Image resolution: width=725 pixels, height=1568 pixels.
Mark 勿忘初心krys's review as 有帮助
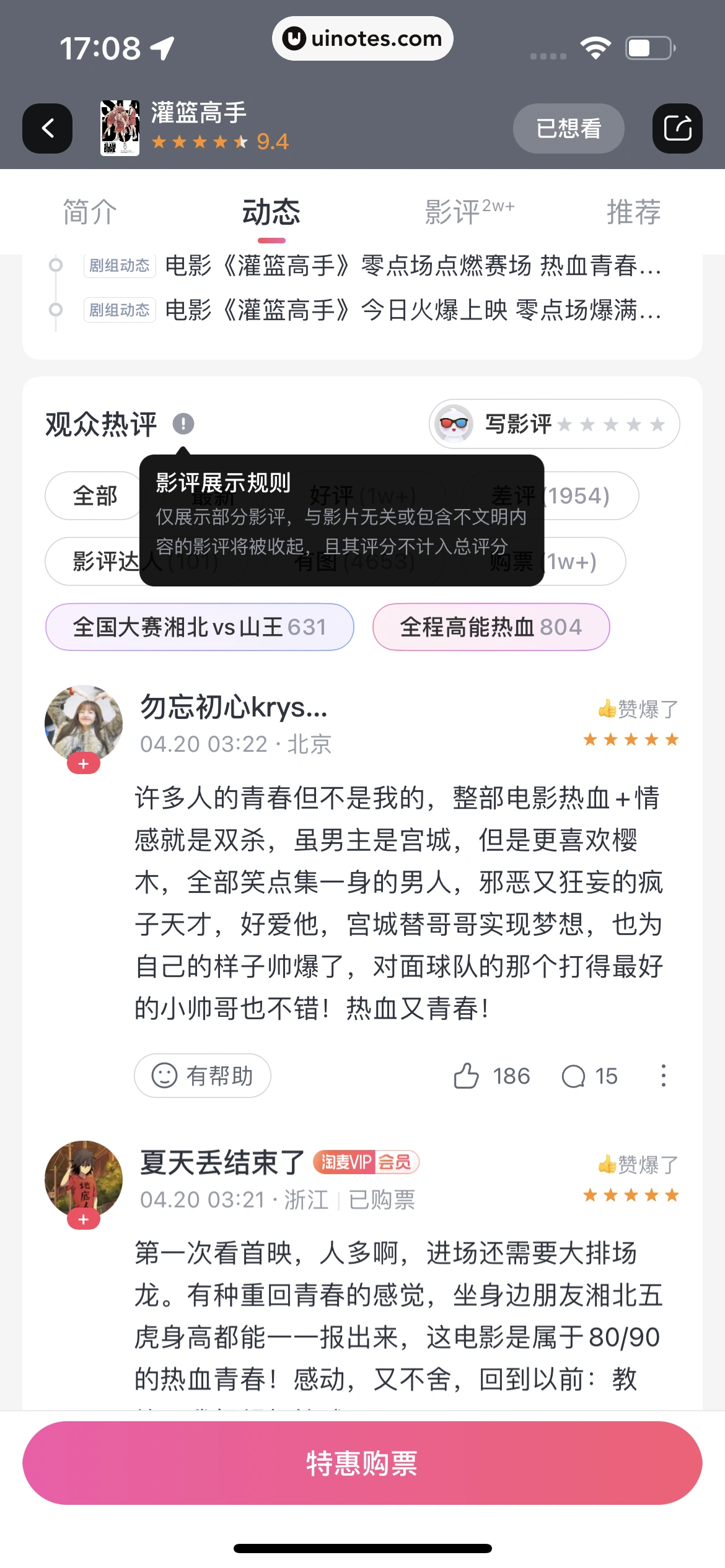[x=203, y=1076]
